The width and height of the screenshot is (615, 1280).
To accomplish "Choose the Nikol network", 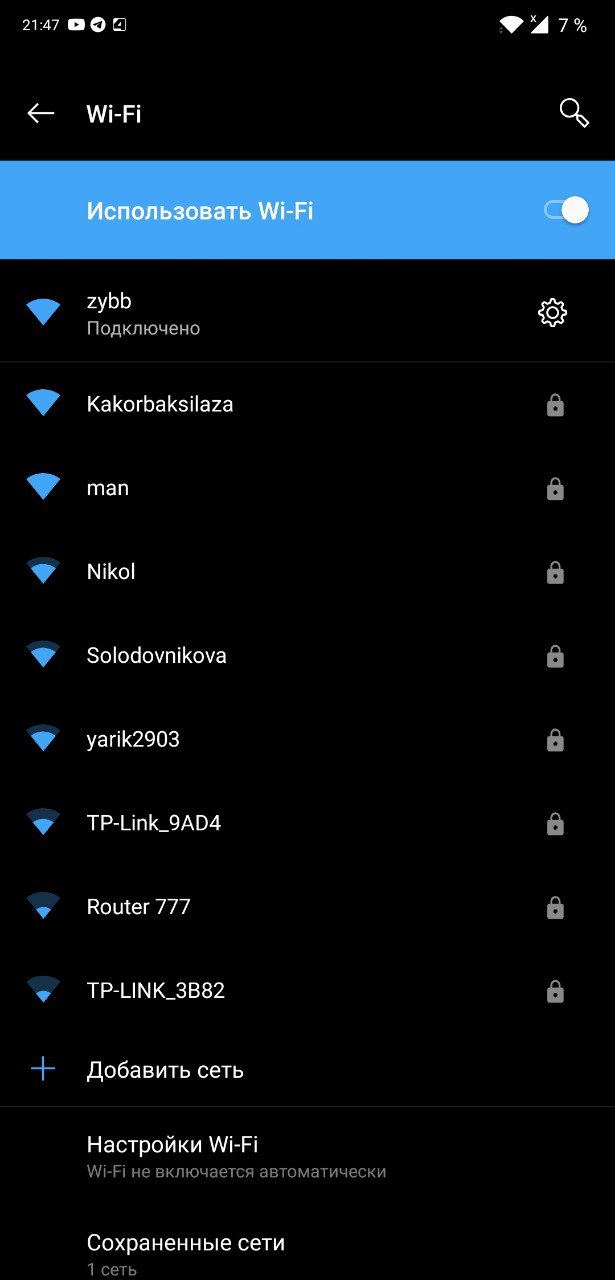I will 307,572.
